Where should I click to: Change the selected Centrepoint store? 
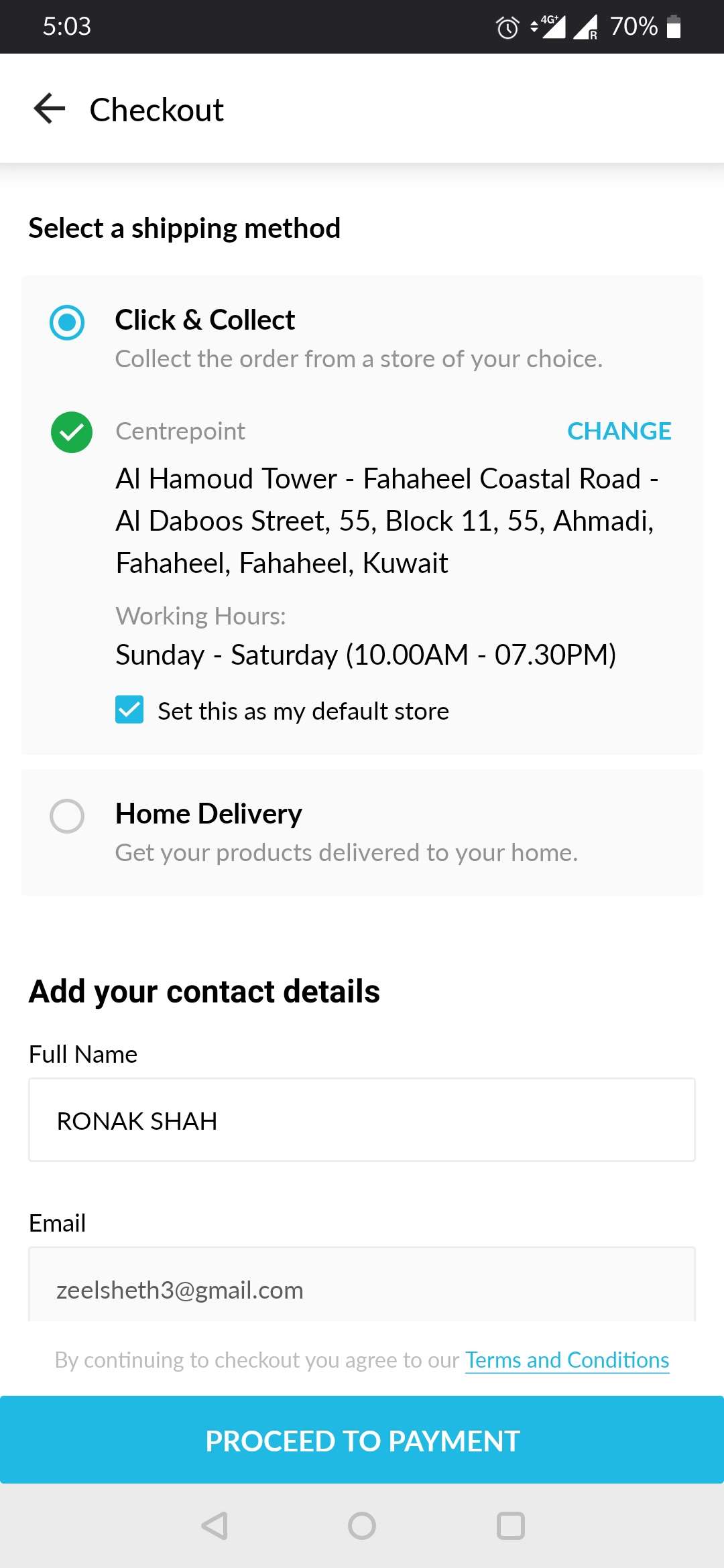point(619,431)
